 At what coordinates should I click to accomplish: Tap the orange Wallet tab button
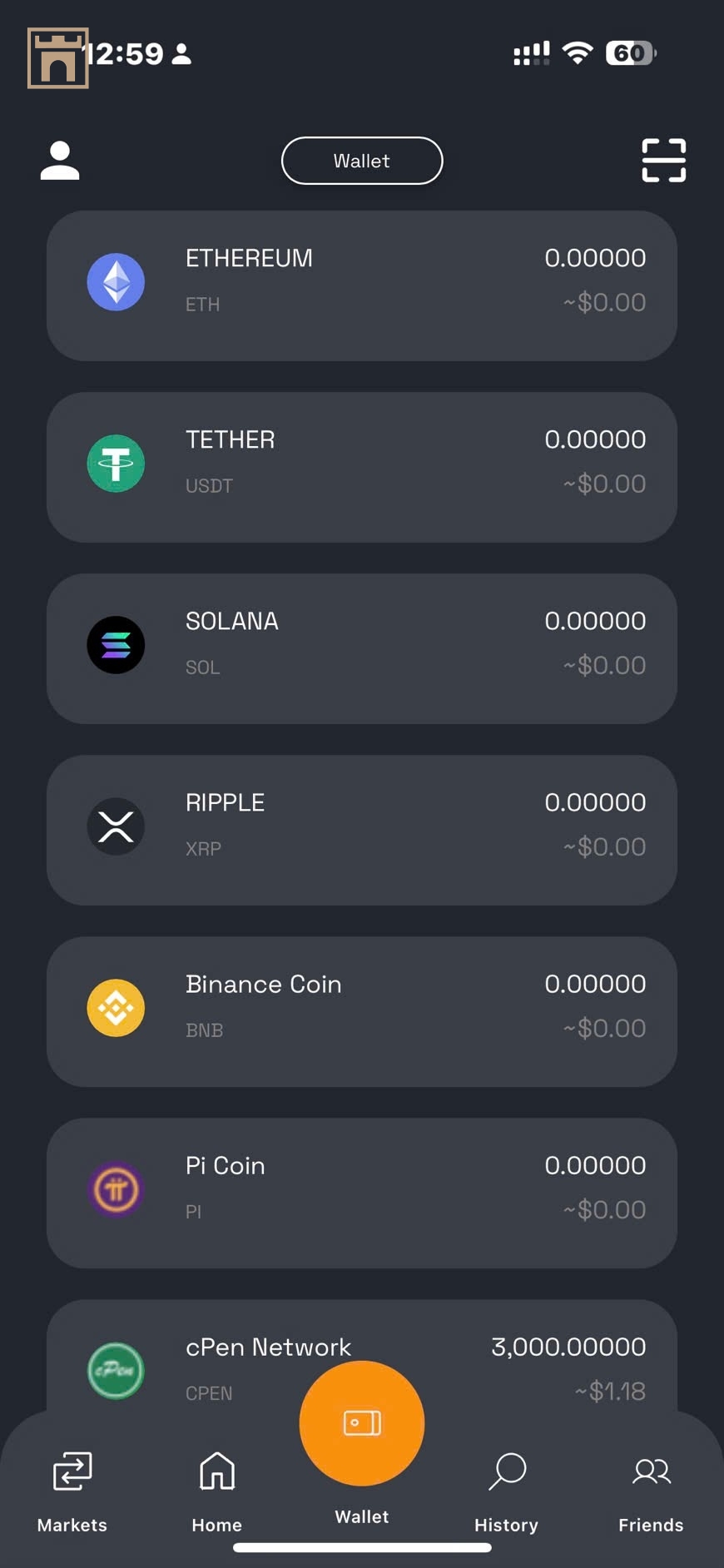[362, 1425]
